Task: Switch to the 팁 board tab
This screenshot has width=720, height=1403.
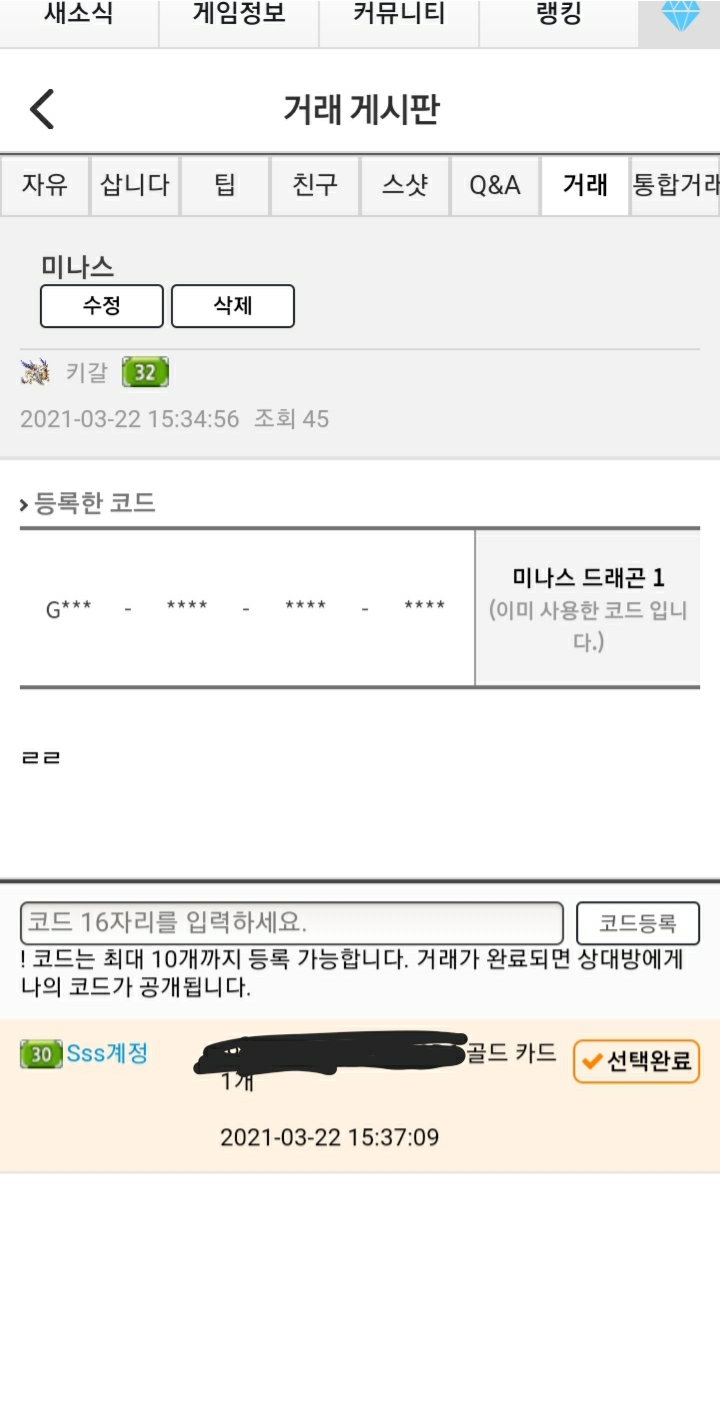Action: point(225,185)
